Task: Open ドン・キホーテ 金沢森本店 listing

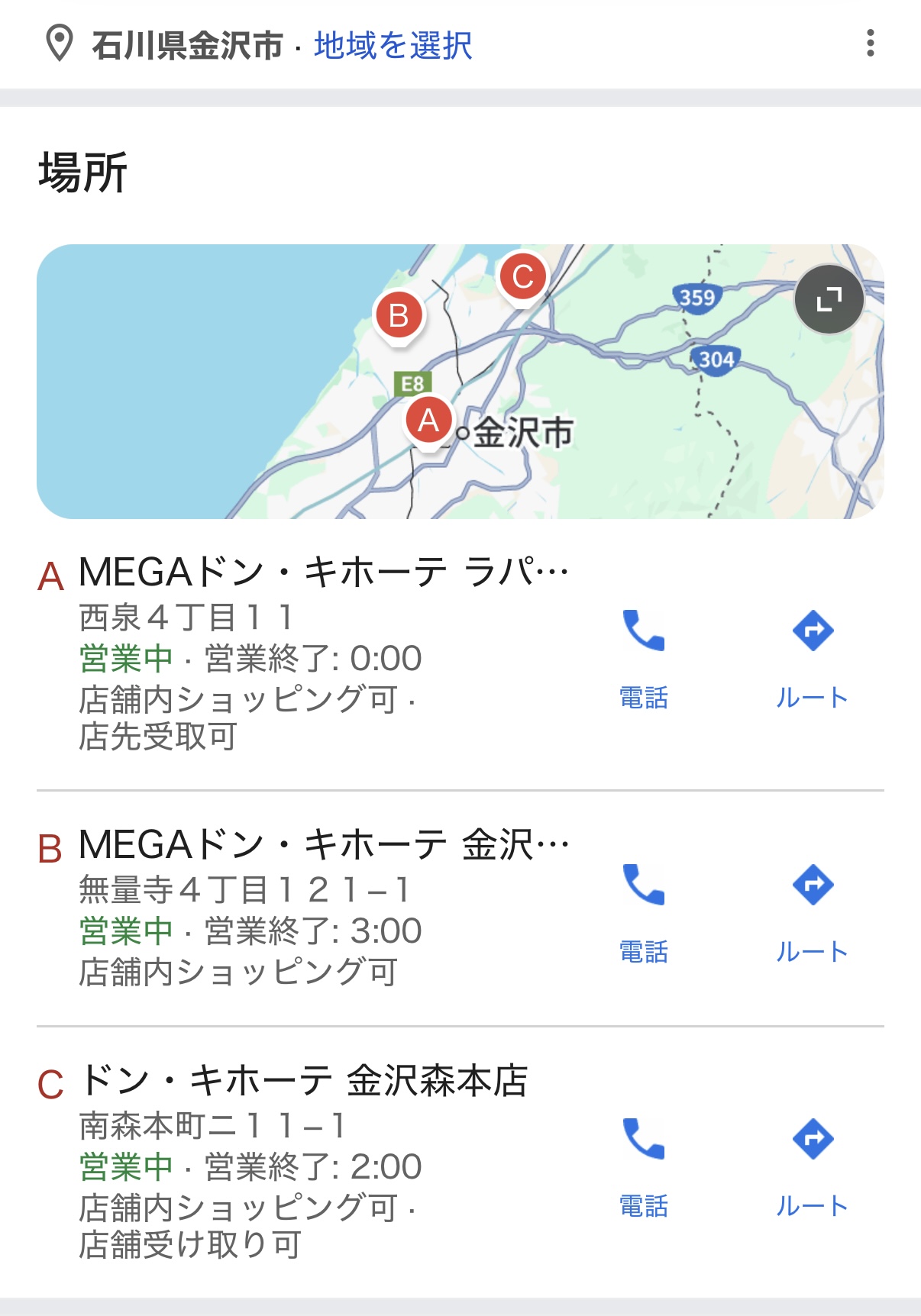Action: click(303, 1081)
